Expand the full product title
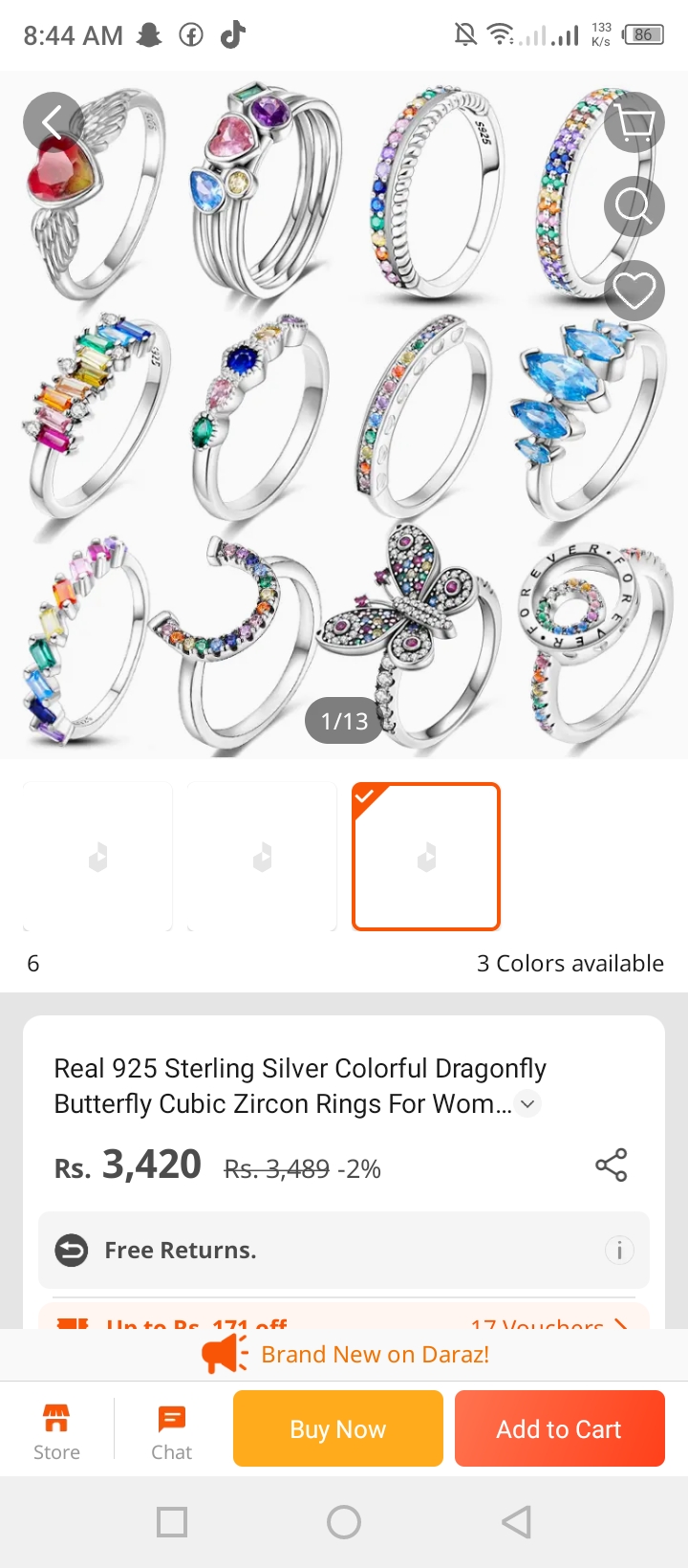The width and height of the screenshot is (688, 1568). [527, 1103]
